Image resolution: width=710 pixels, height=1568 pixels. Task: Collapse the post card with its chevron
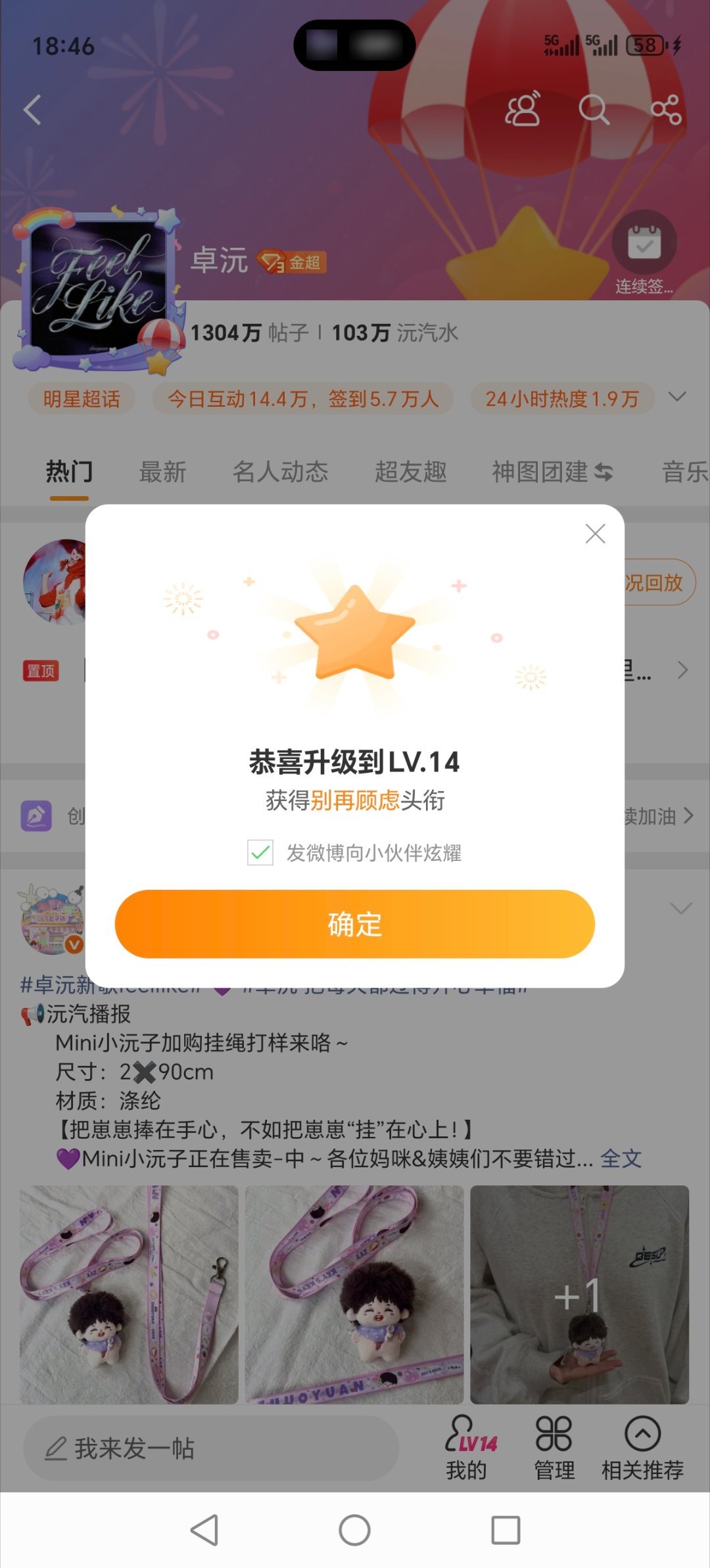click(680, 909)
